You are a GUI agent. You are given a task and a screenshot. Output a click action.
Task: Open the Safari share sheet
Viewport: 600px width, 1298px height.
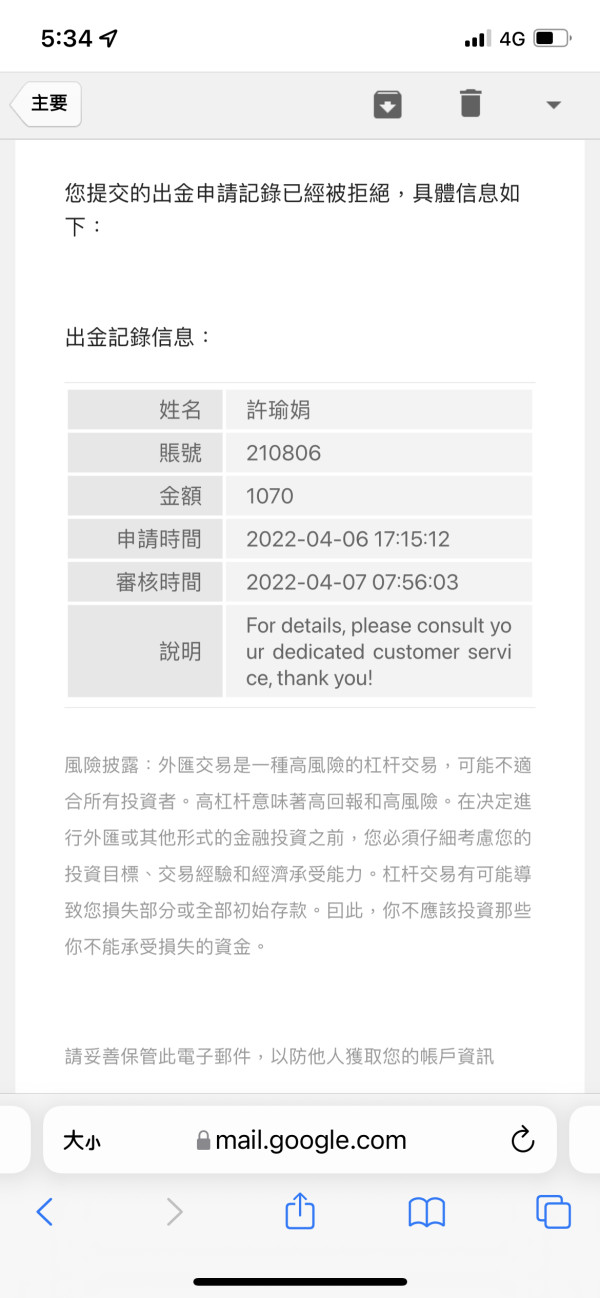click(300, 1212)
